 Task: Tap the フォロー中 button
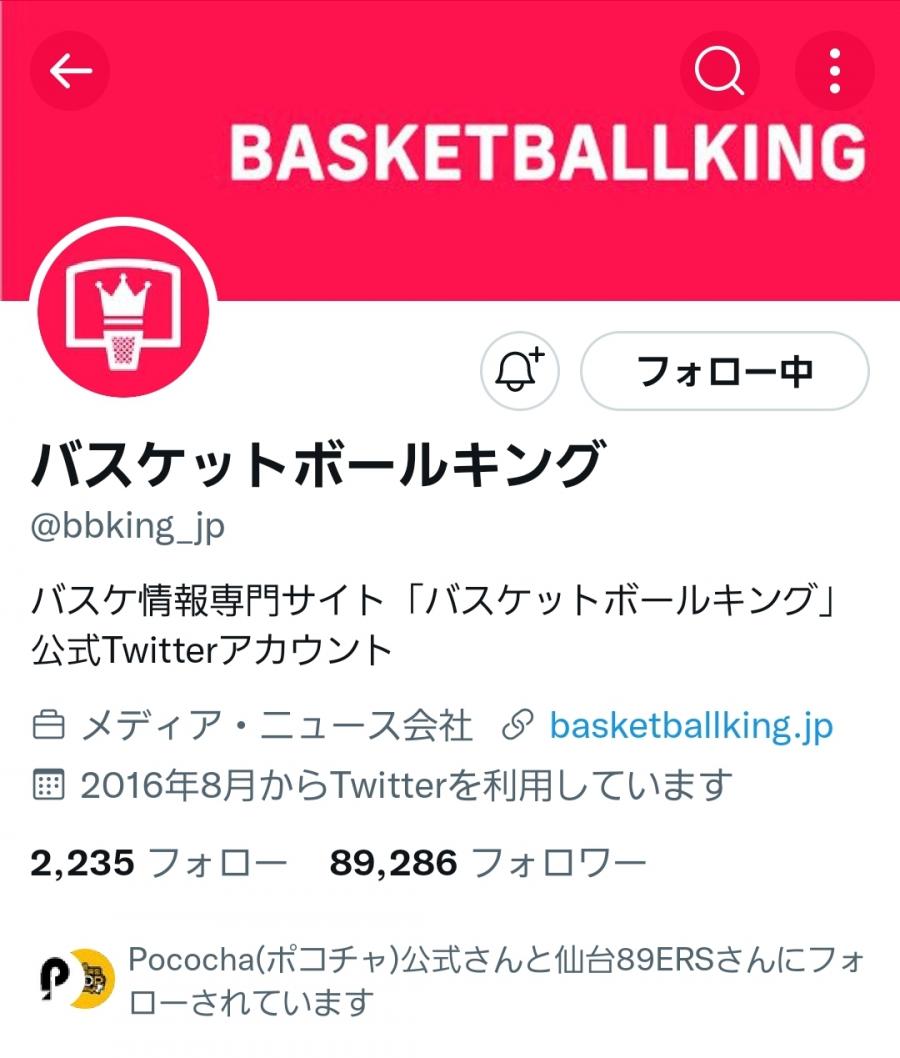click(x=725, y=371)
